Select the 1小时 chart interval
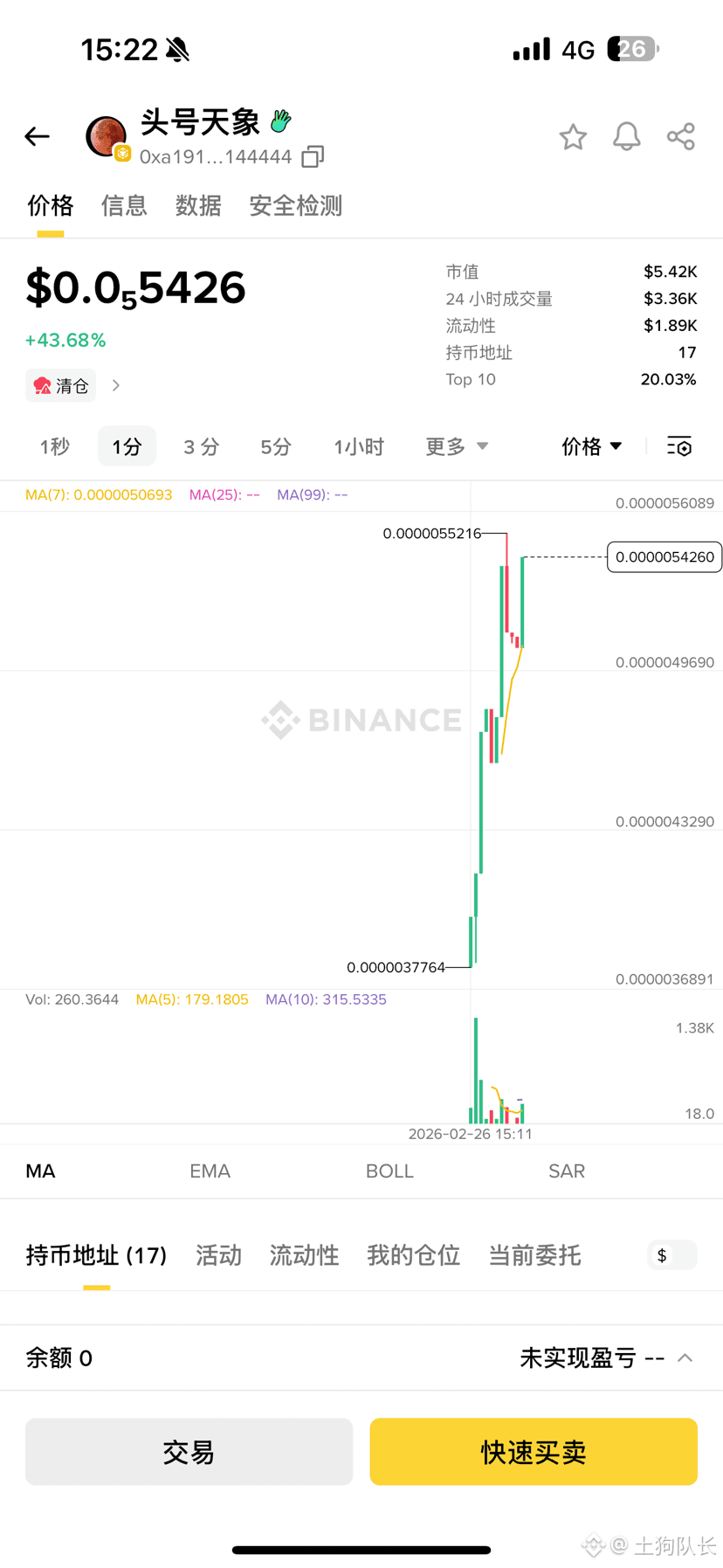 (x=358, y=447)
